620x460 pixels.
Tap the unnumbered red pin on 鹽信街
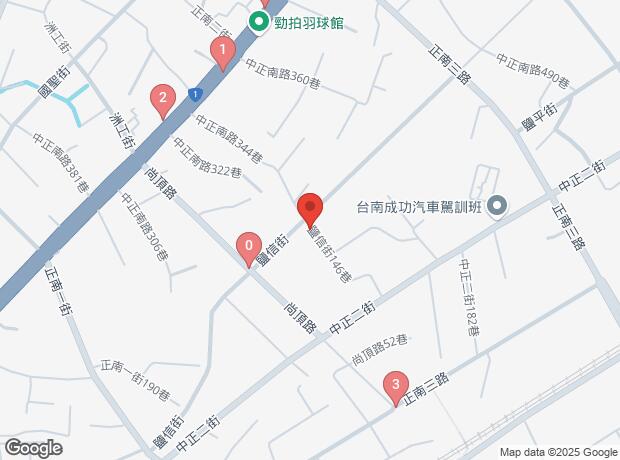pyautogui.click(x=310, y=208)
